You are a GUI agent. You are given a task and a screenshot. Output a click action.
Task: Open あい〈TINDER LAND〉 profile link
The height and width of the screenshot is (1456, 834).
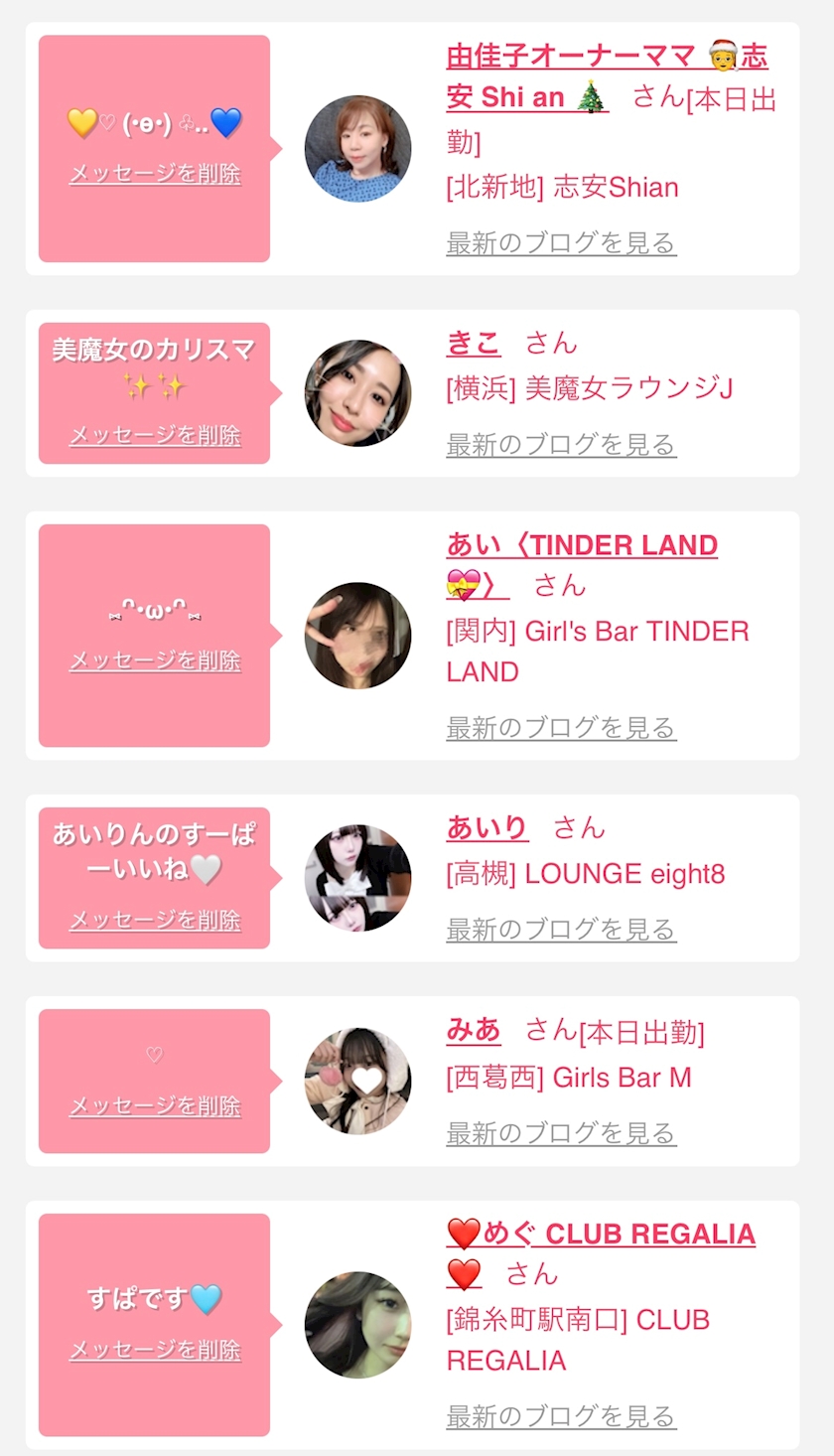(x=582, y=545)
